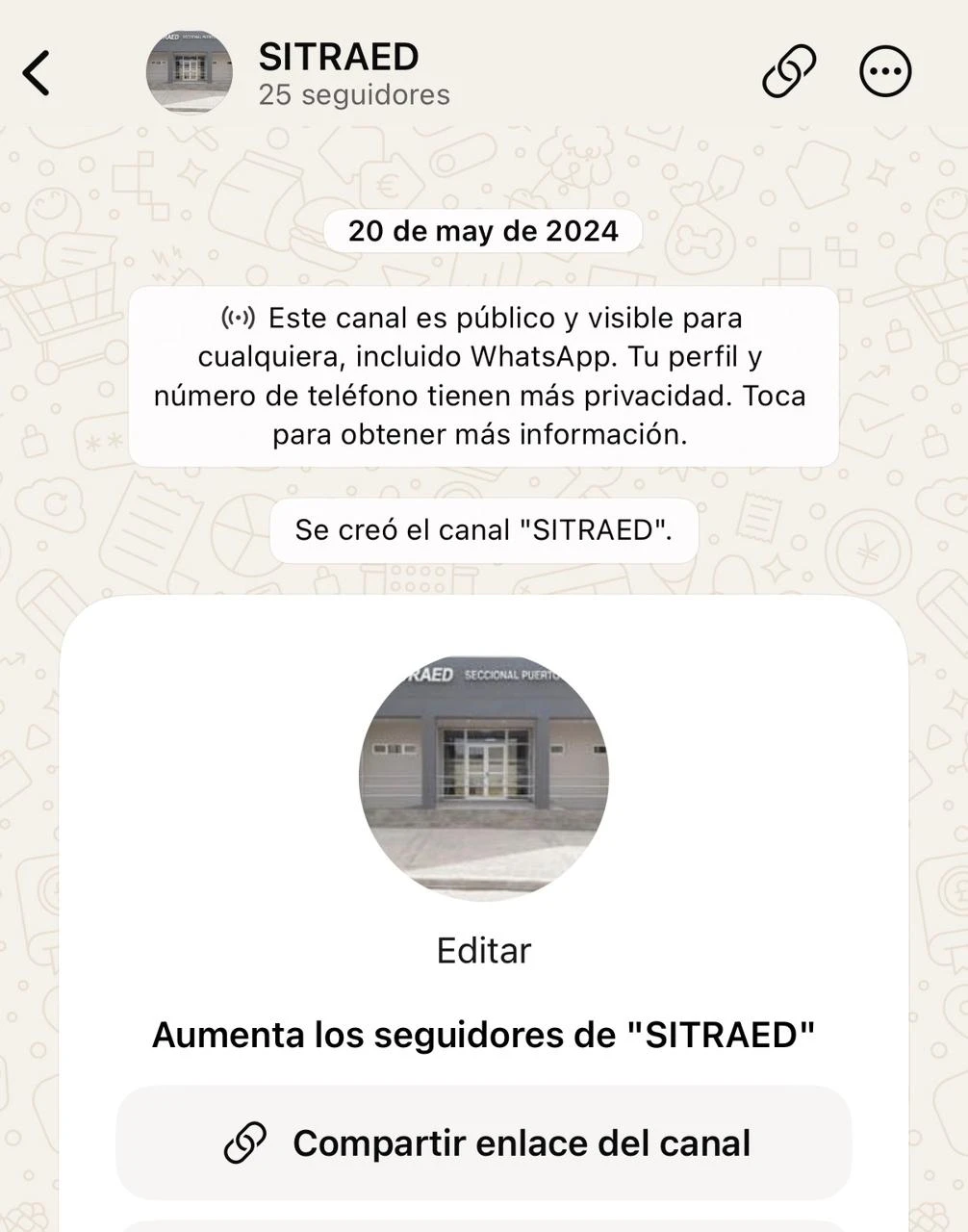
Task: Tap Compartir enlace del canal
Action: pos(483,1142)
